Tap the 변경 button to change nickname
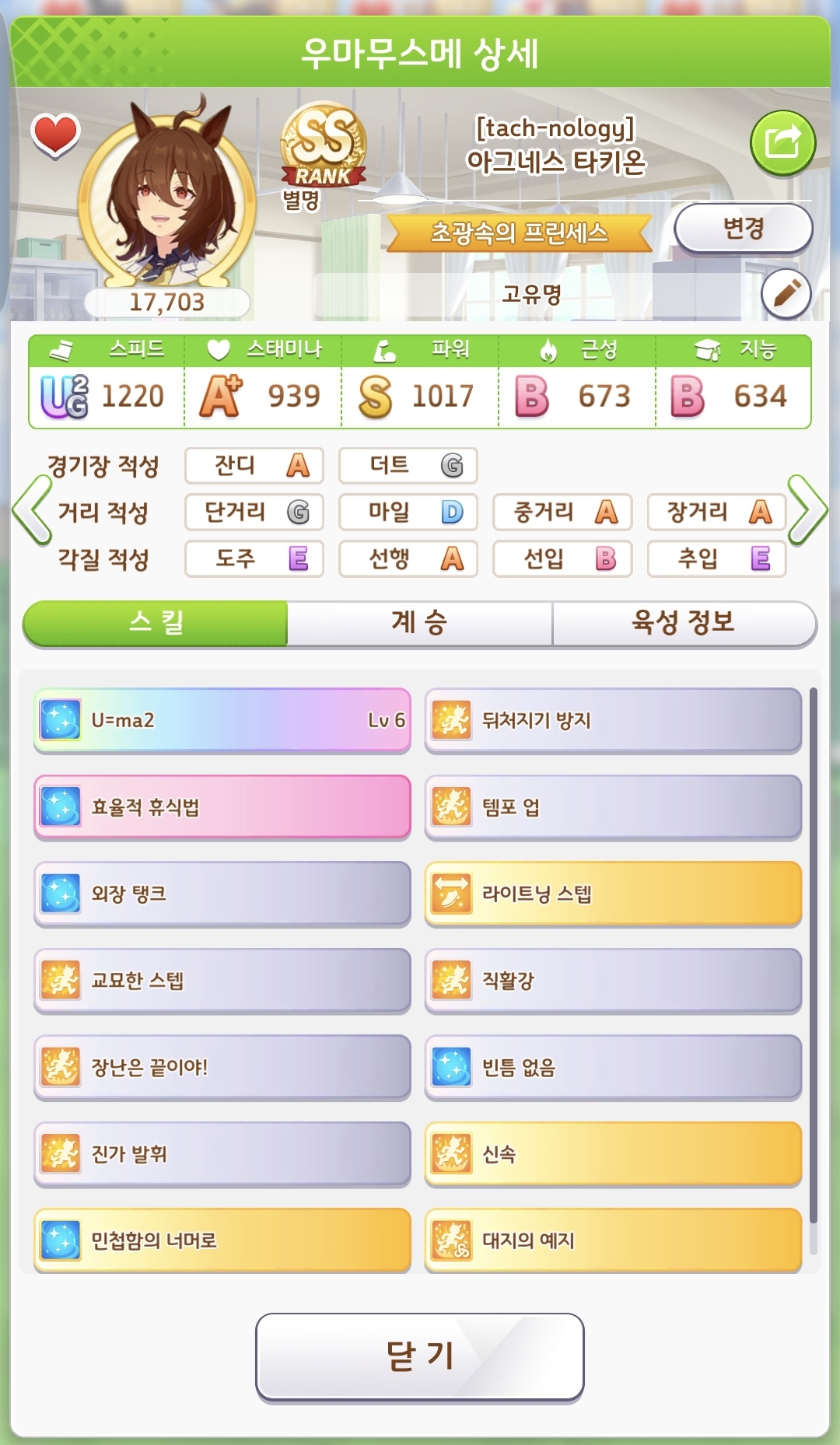The image size is (840, 1445). pos(743,229)
